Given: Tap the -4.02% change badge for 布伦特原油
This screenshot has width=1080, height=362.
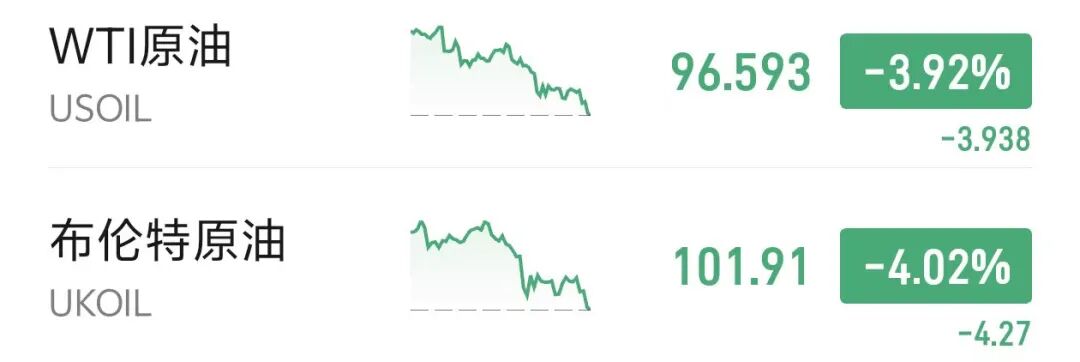Looking at the screenshot, I should coord(935,266).
